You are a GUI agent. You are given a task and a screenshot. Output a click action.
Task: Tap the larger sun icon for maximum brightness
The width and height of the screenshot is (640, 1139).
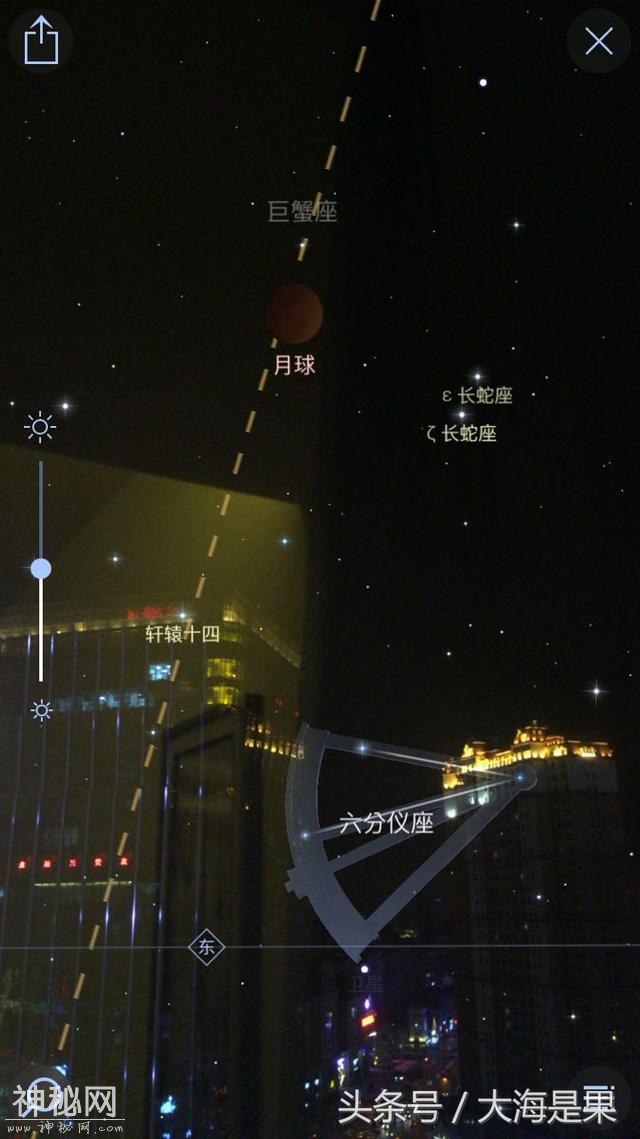pos(40,428)
